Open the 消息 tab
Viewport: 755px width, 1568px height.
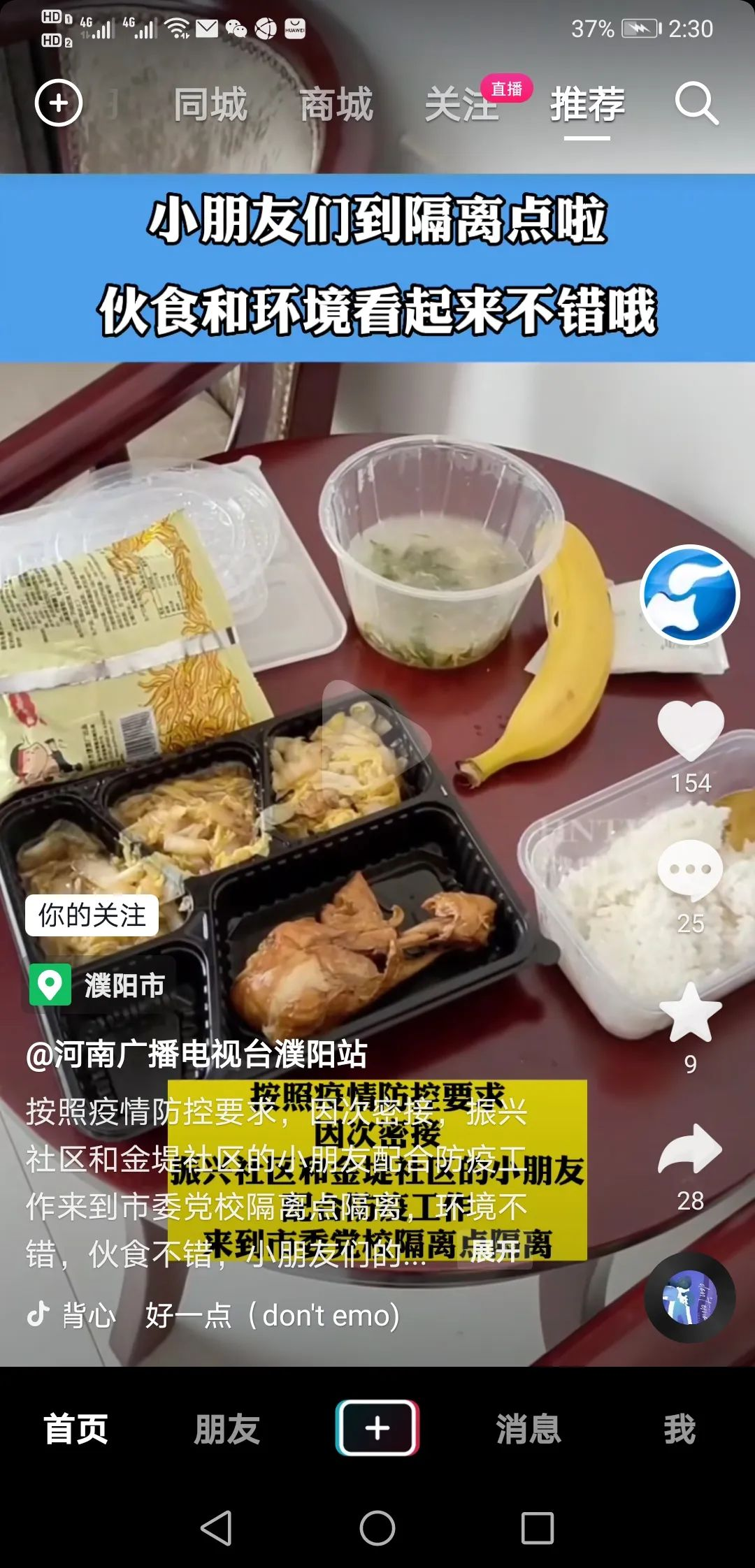528,1428
